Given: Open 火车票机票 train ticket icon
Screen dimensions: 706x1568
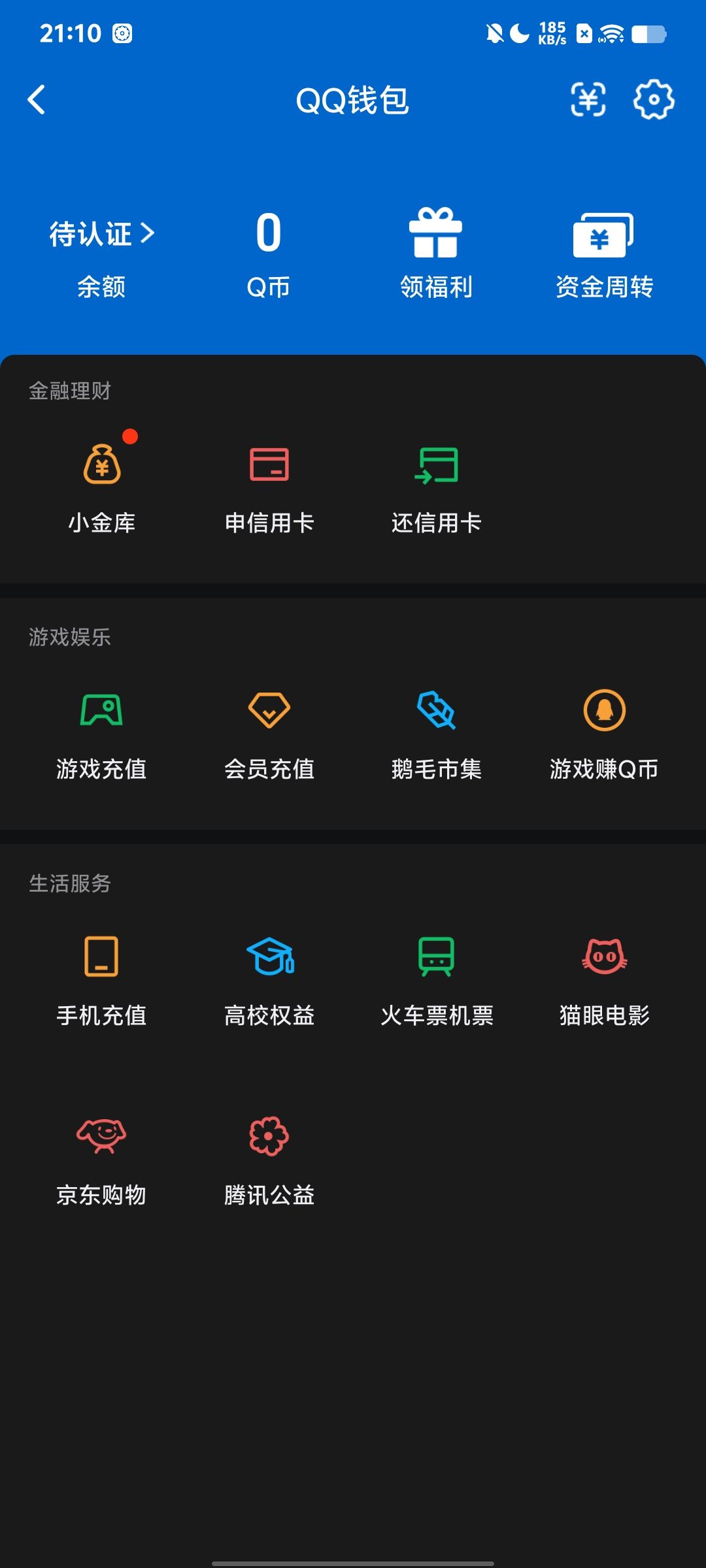Looking at the screenshot, I should (x=437, y=957).
